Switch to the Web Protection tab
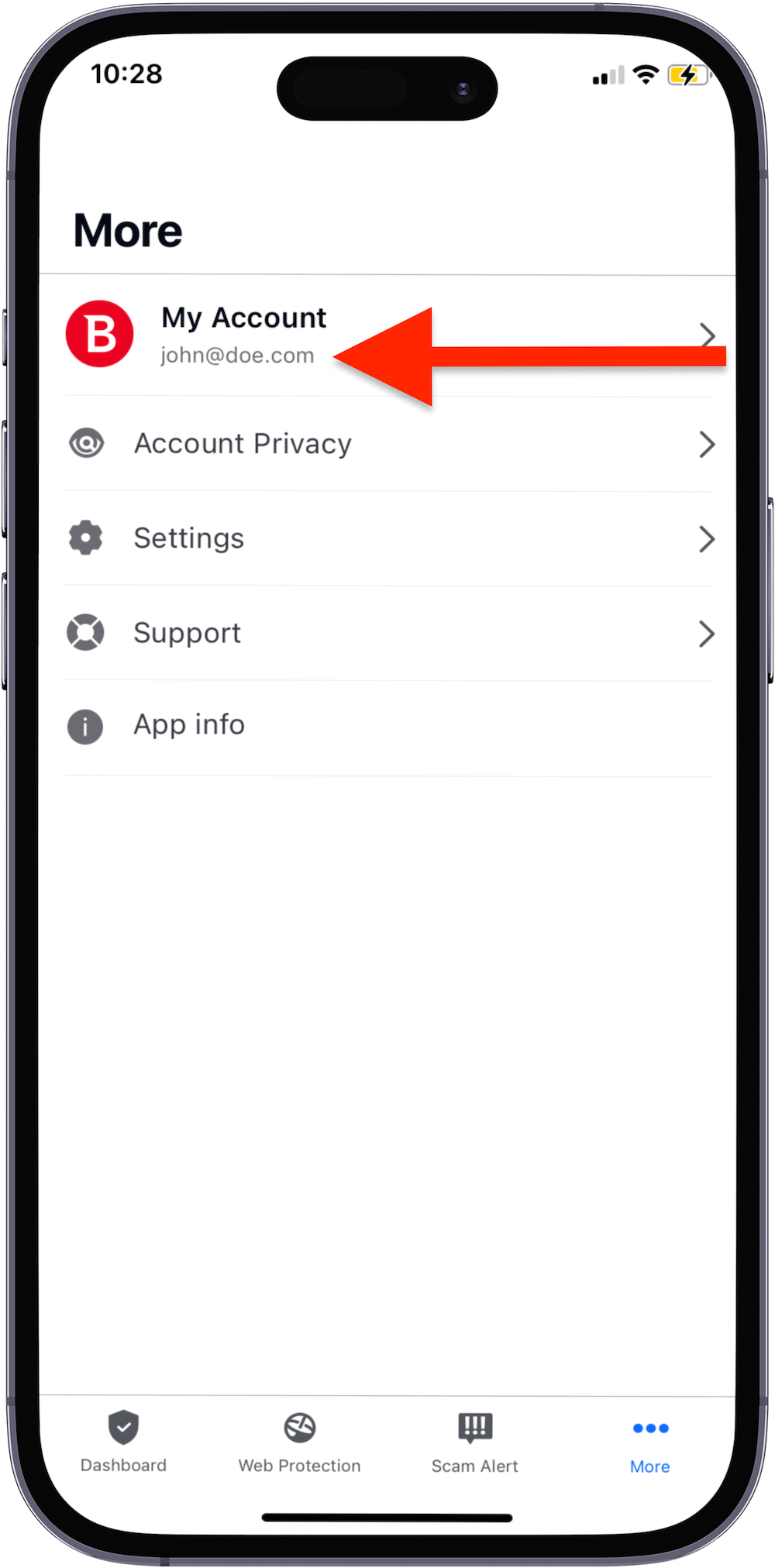Viewport: 775px width, 1568px height. 299,1442
